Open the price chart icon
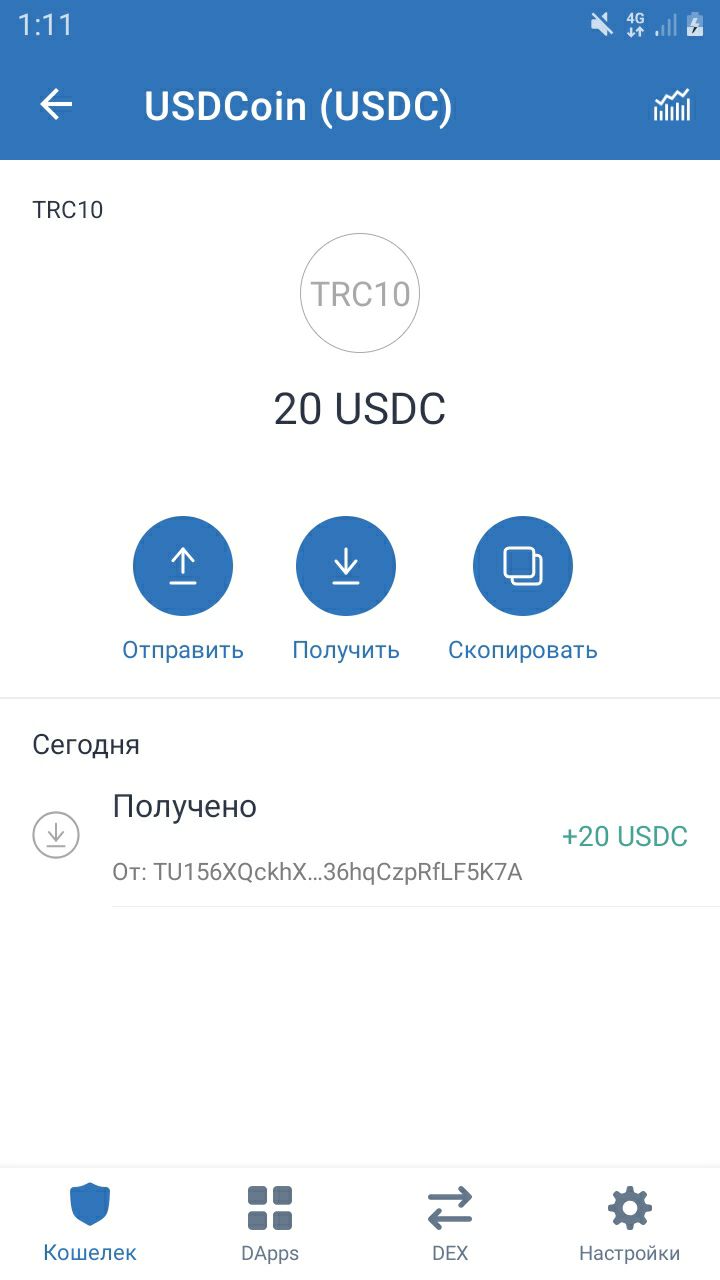 pos(672,105)
